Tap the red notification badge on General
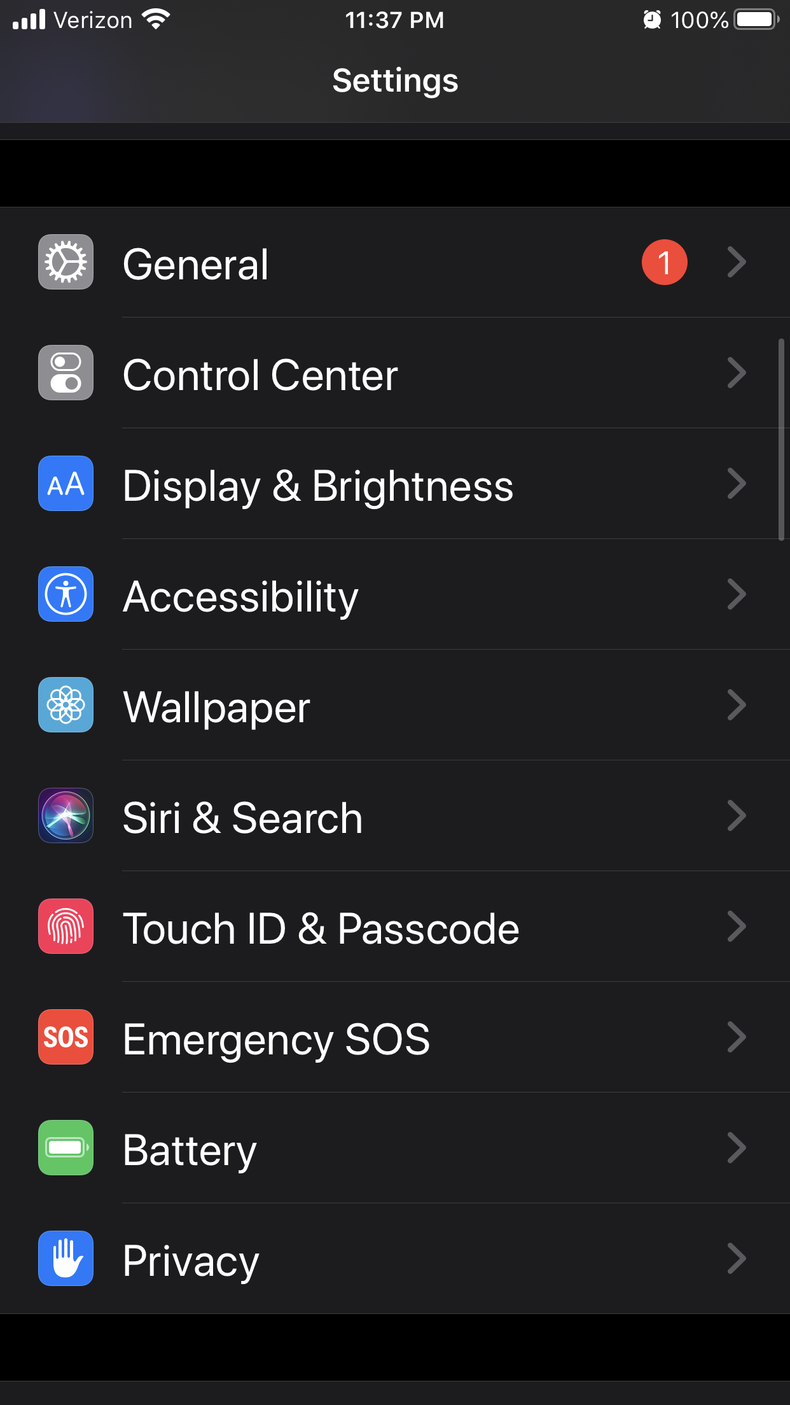The image size is (790, 1405). click(x=664, y=262)
